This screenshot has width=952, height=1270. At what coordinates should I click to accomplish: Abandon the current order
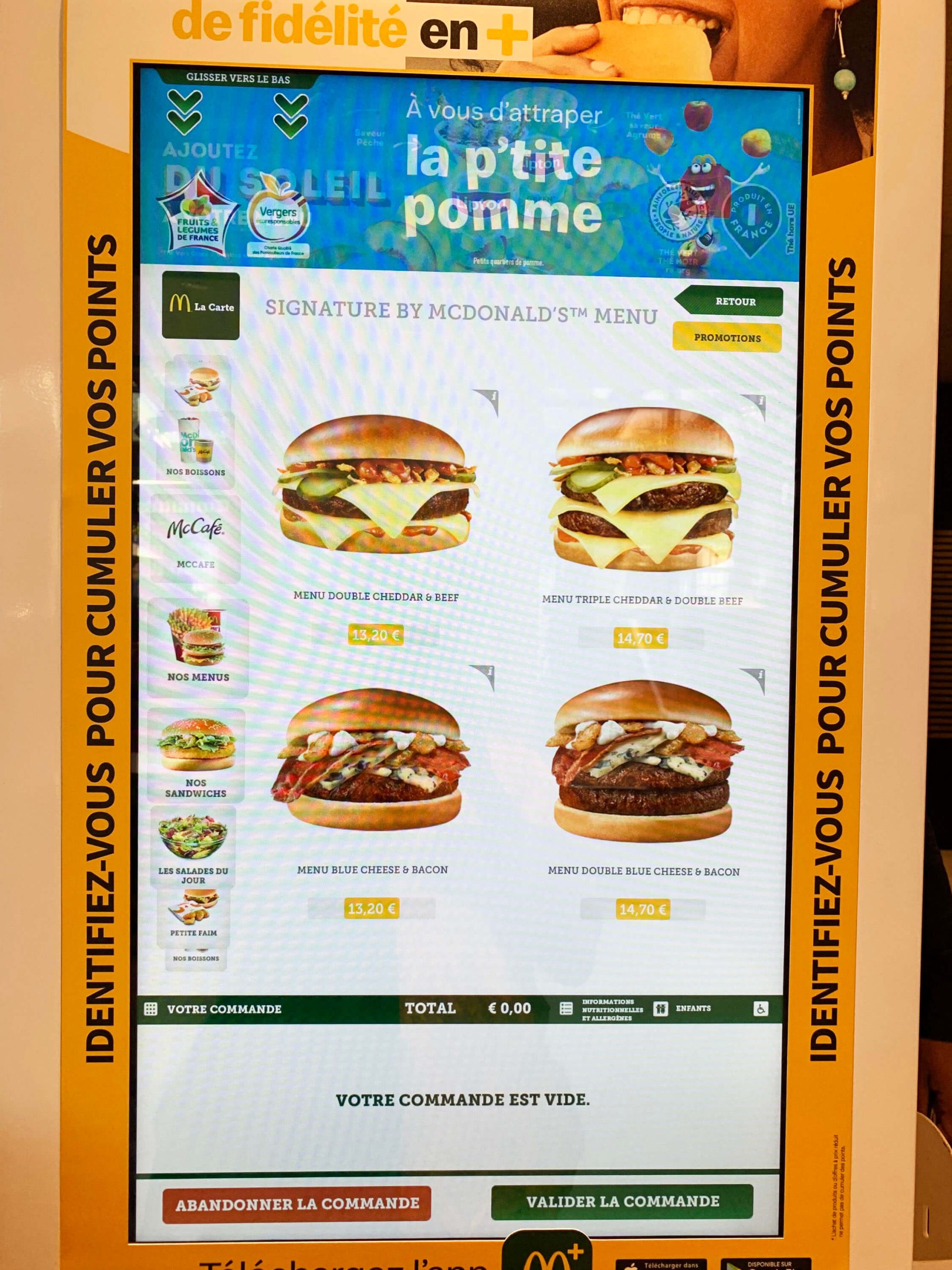(297, 1204)
